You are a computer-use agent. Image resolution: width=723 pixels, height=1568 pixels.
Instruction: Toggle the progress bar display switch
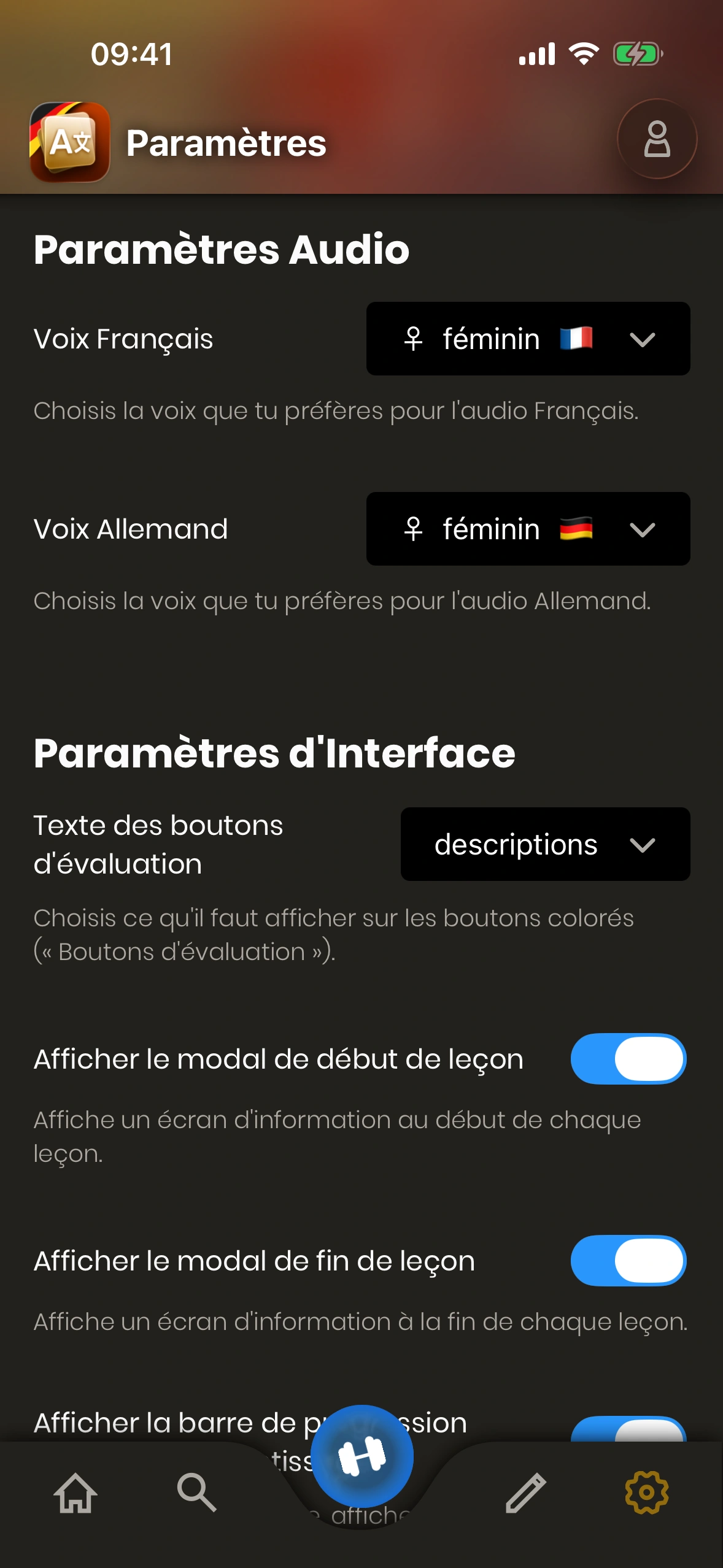point(628,1429)
